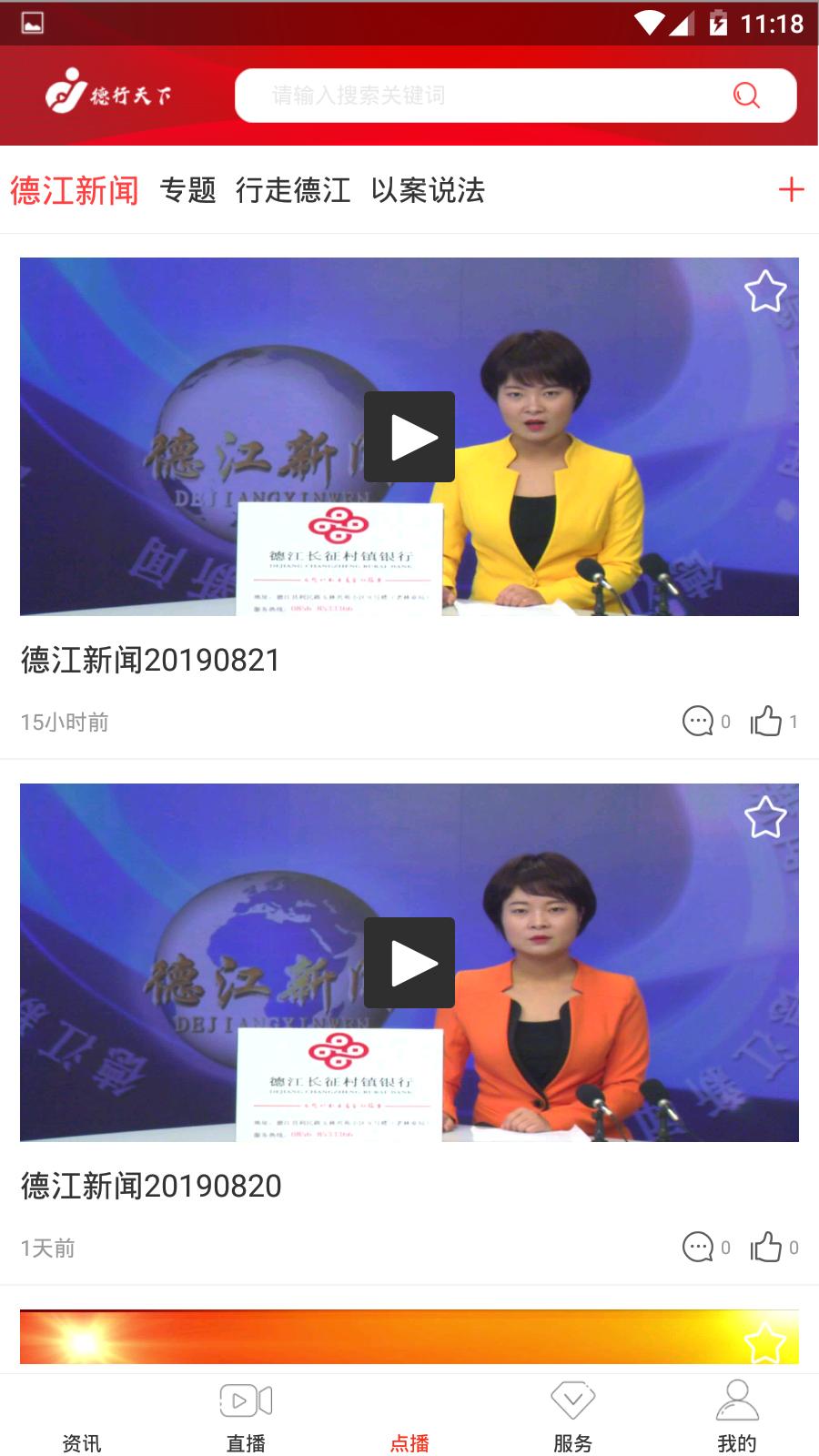The height and width of the screenshot is (1456, 819).
Task: Add more channels with the plus icon
Action: click(x=791, y=189)
